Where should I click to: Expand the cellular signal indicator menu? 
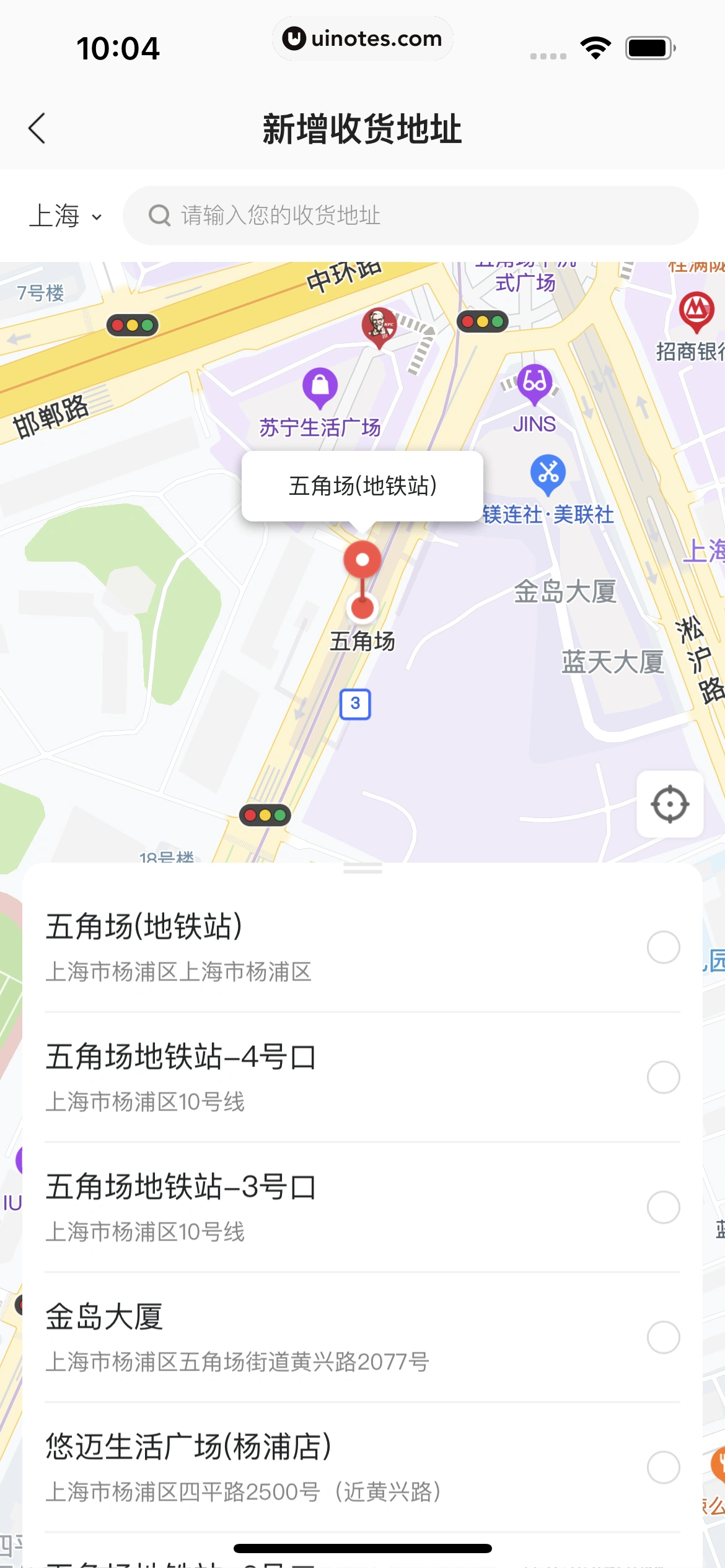pyautogui.click(x=546, y=54)
